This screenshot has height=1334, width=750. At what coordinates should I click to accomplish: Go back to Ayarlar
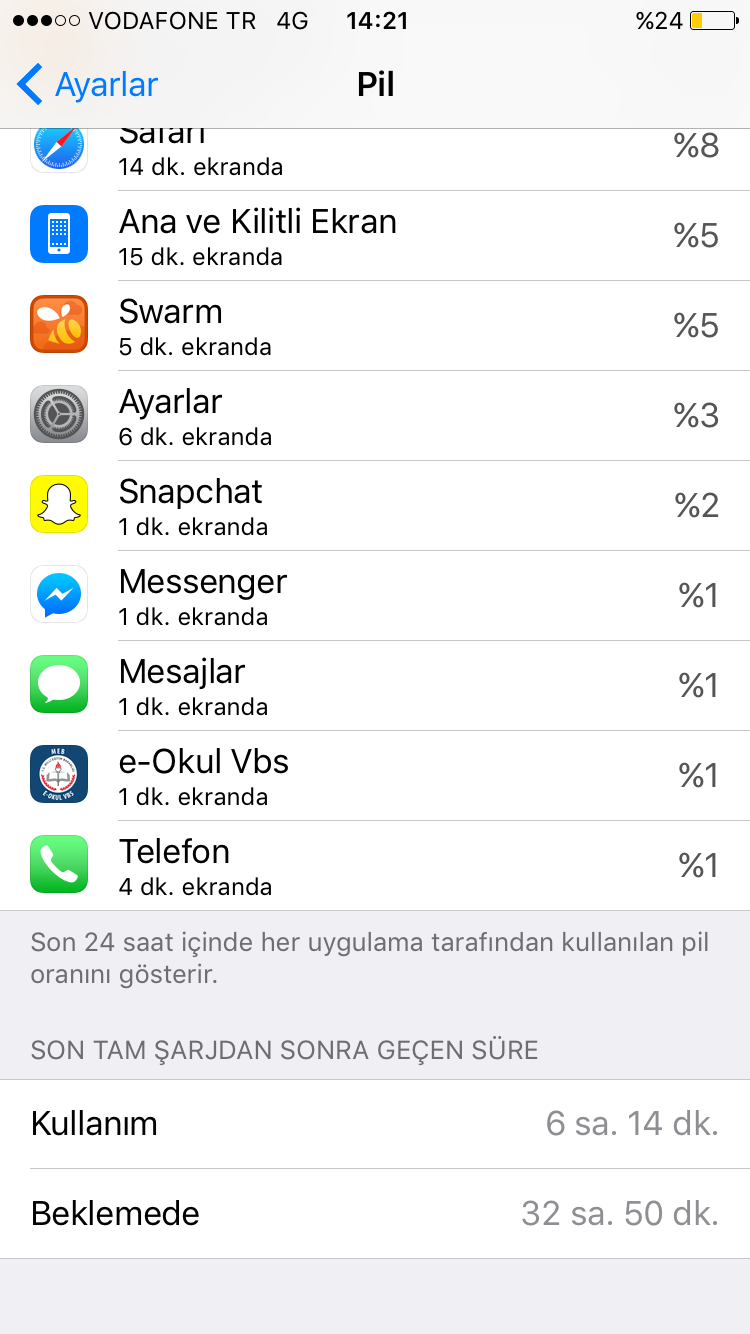coord(88,85)
